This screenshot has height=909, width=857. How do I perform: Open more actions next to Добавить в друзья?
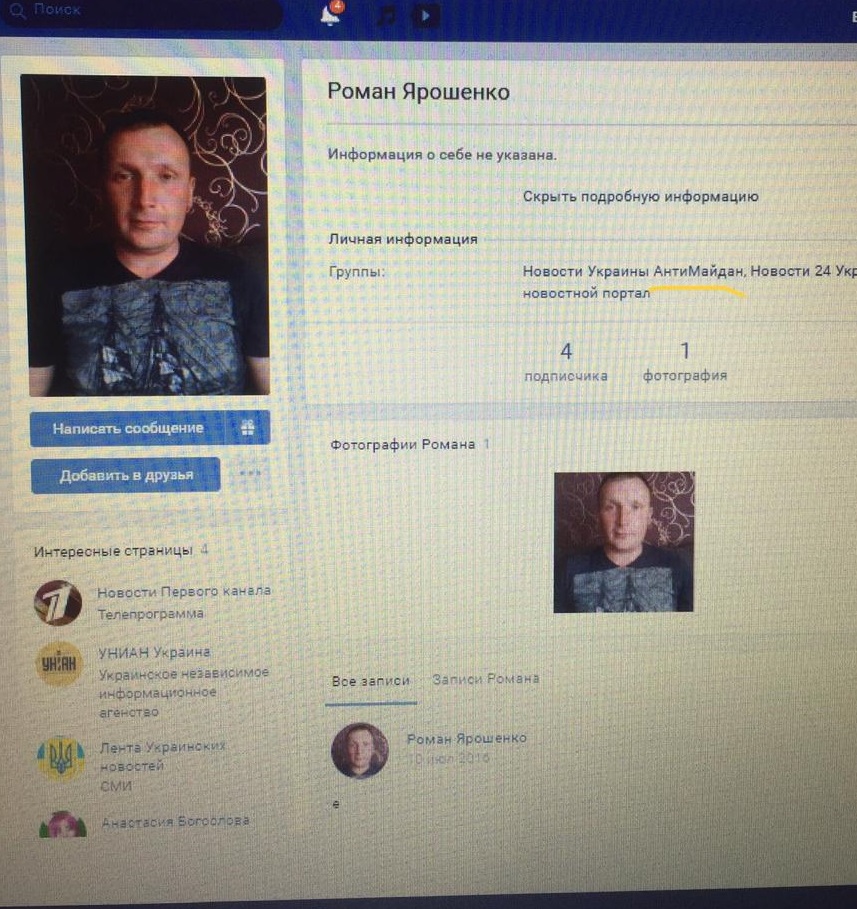pos(249,474)
